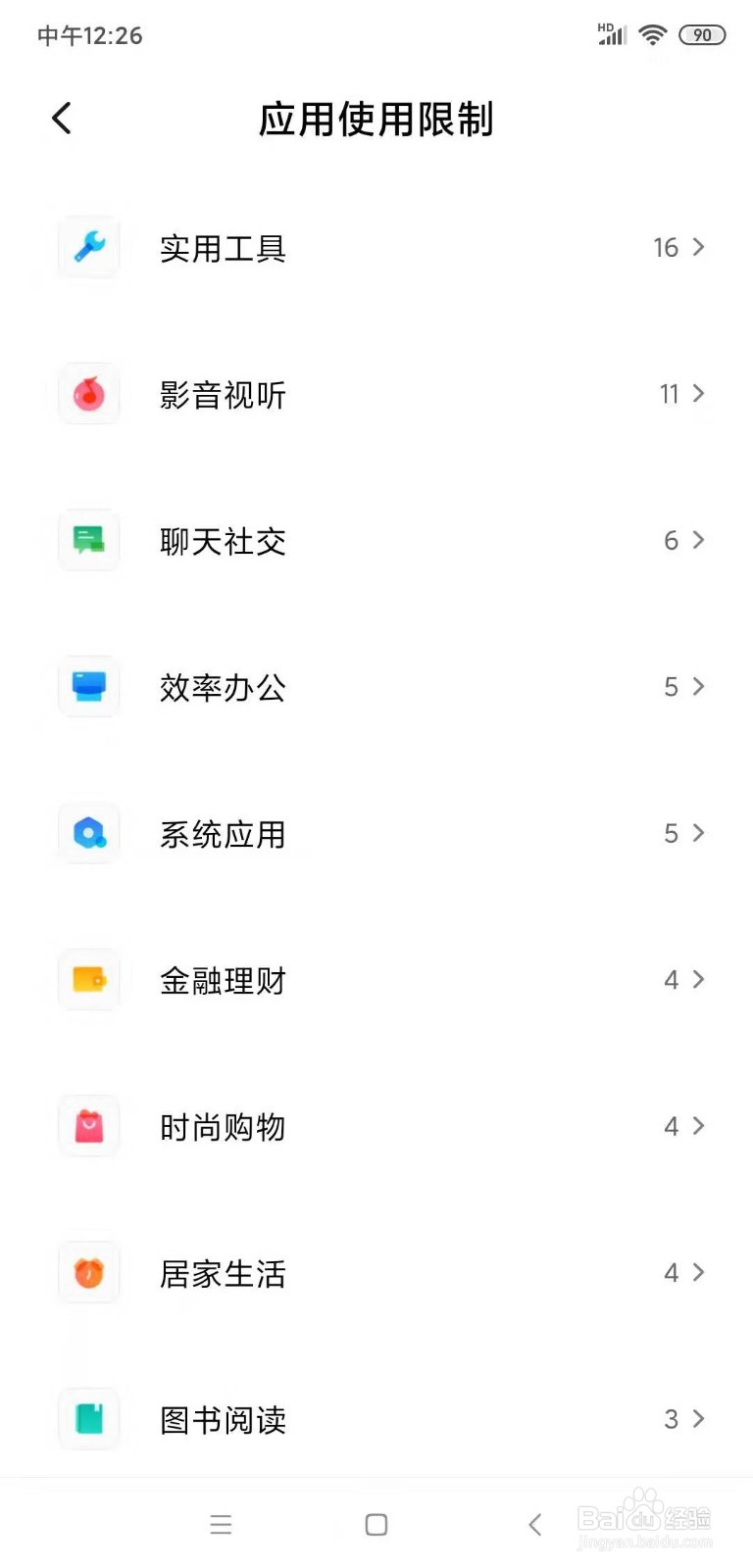Image resolution: width=753 pixels, height=1568 pixels.
Task: Tap the battery indicator showing 90
Action: click(x=702, y=34)
